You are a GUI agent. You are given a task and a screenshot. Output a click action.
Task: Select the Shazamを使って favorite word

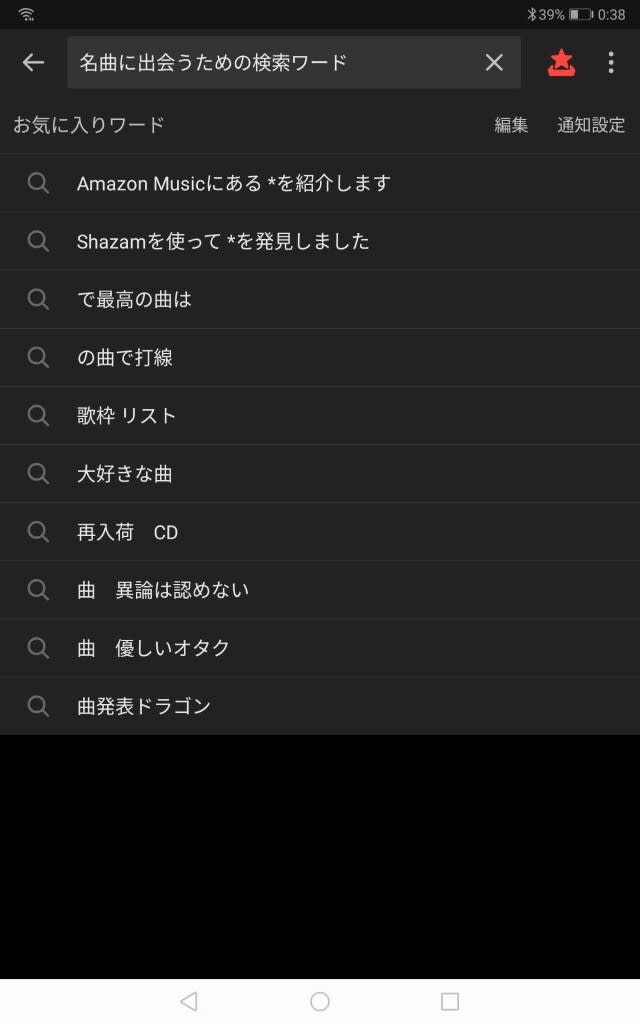coord(320,241)
